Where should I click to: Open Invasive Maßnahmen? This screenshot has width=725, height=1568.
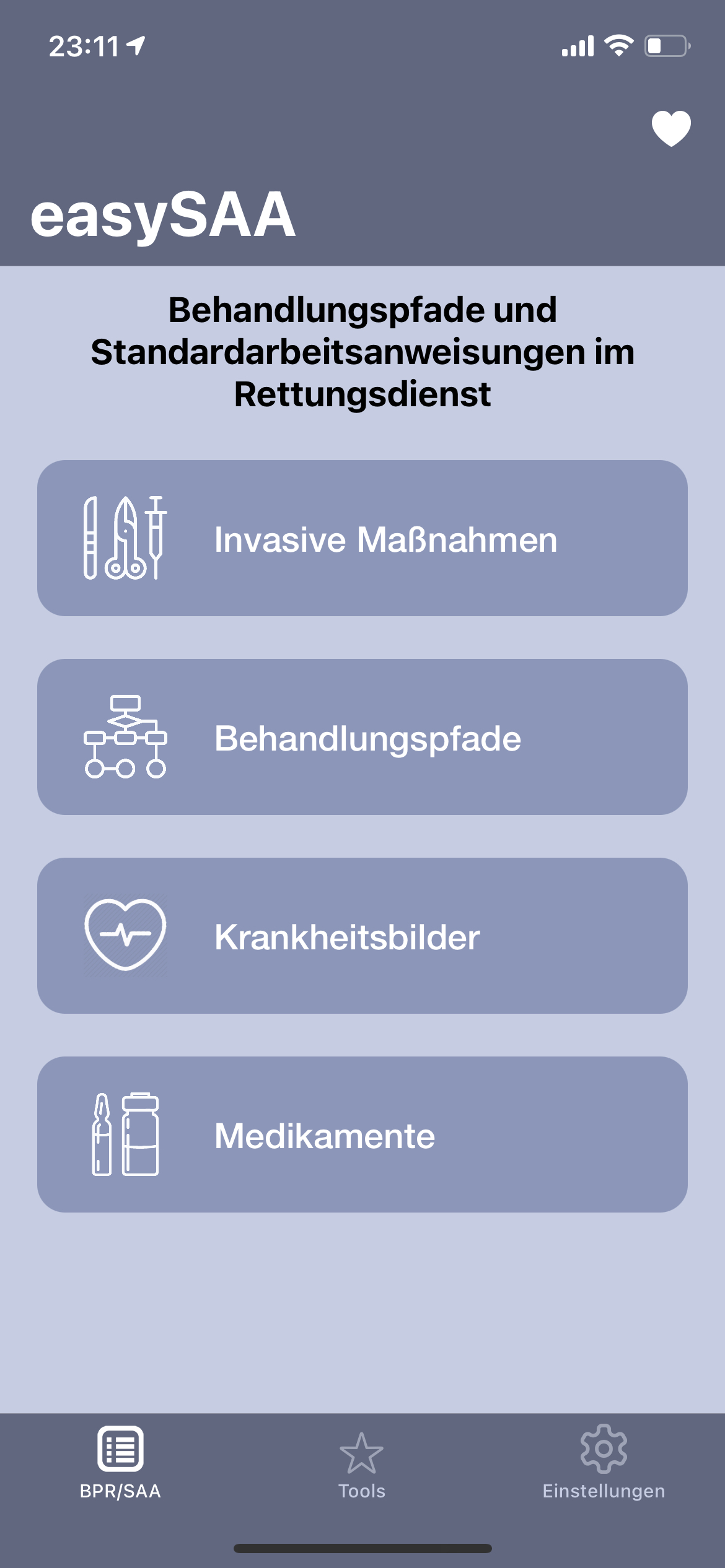click(362, 538)
